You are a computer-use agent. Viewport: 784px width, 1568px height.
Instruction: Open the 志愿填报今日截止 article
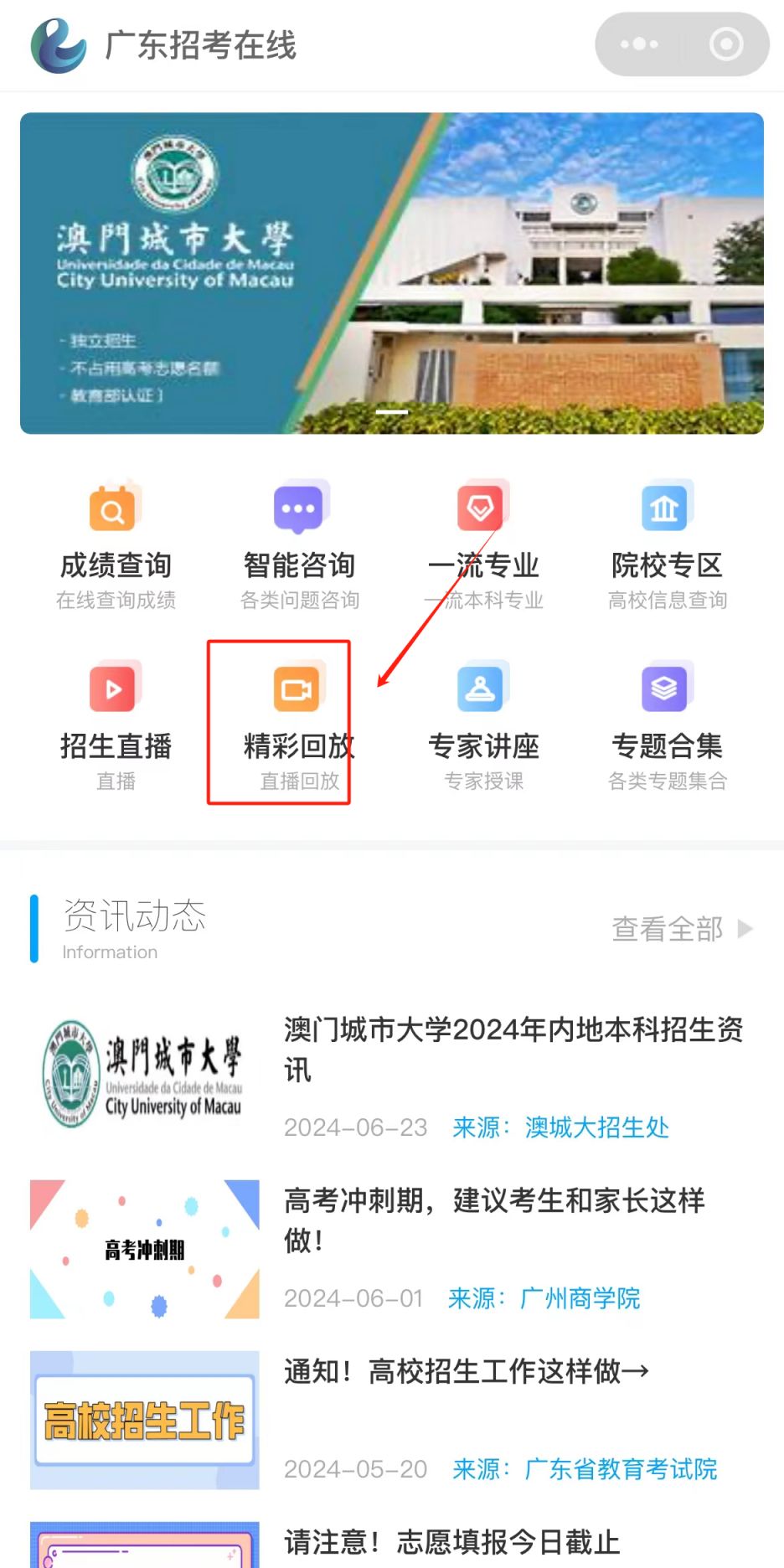[392, 1543]
